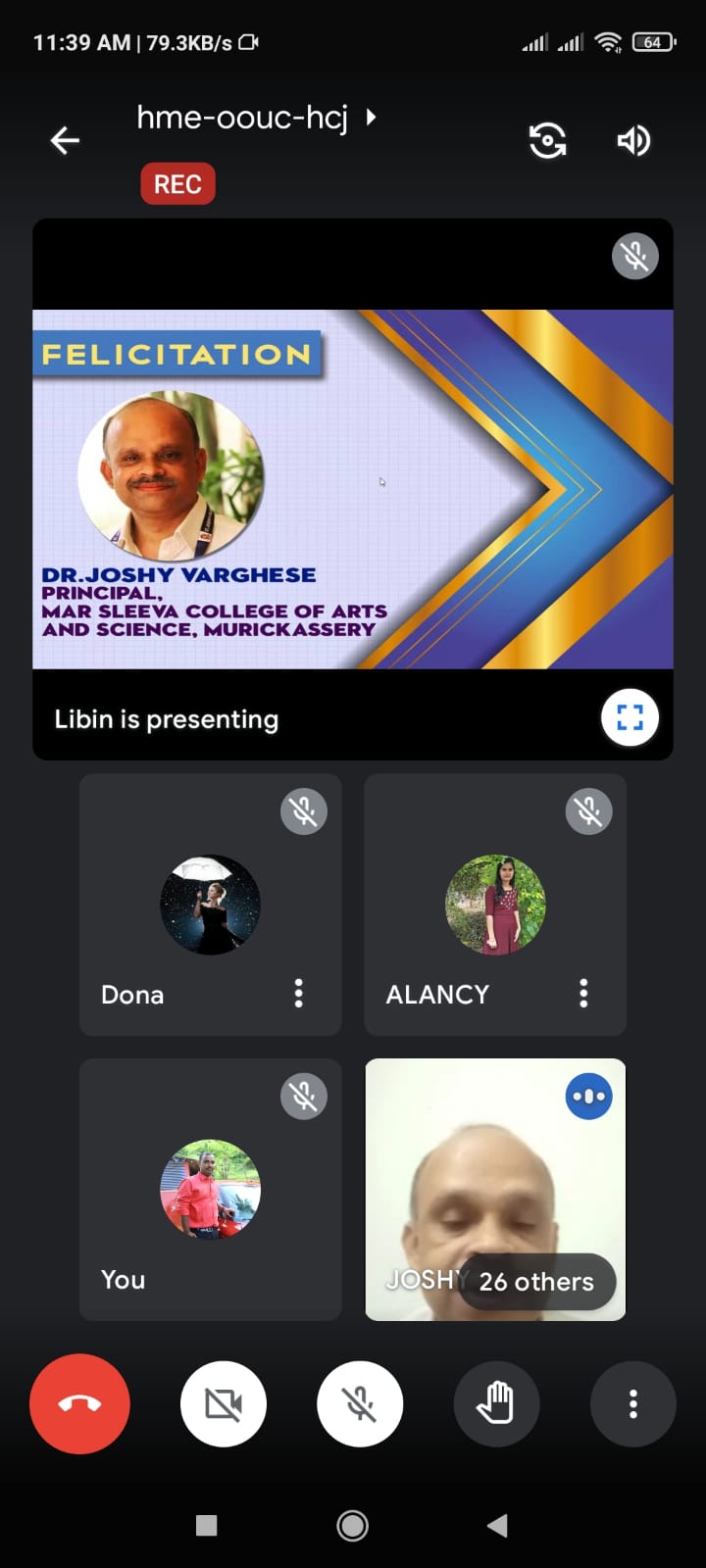Open meeting details for hme-oouc-hcj

255,119
